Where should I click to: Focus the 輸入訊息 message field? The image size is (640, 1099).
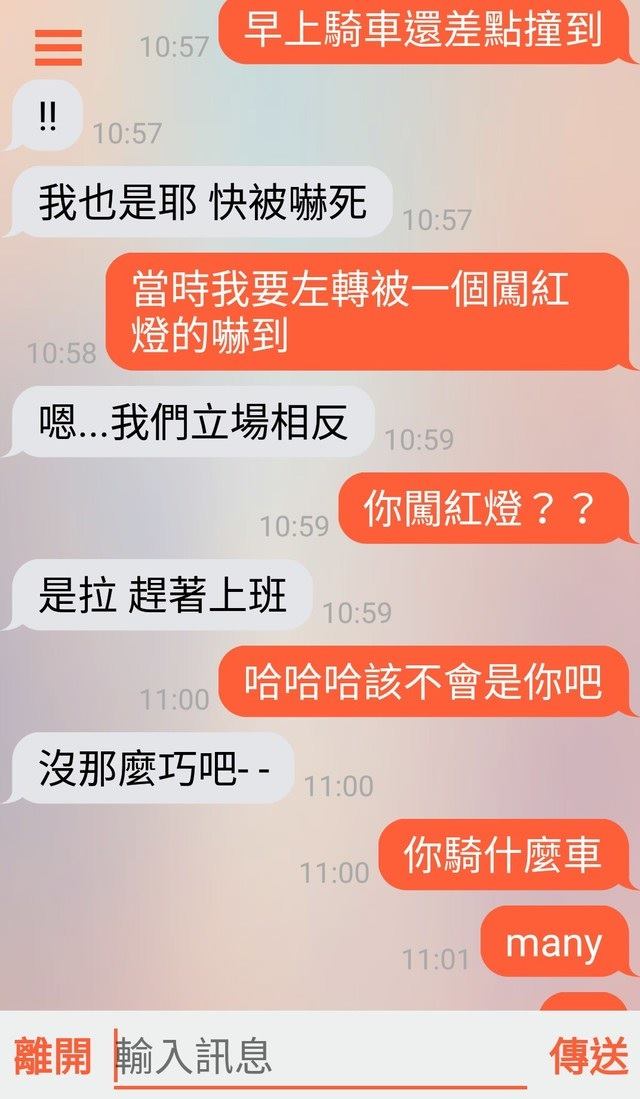tap(320, 1056)
